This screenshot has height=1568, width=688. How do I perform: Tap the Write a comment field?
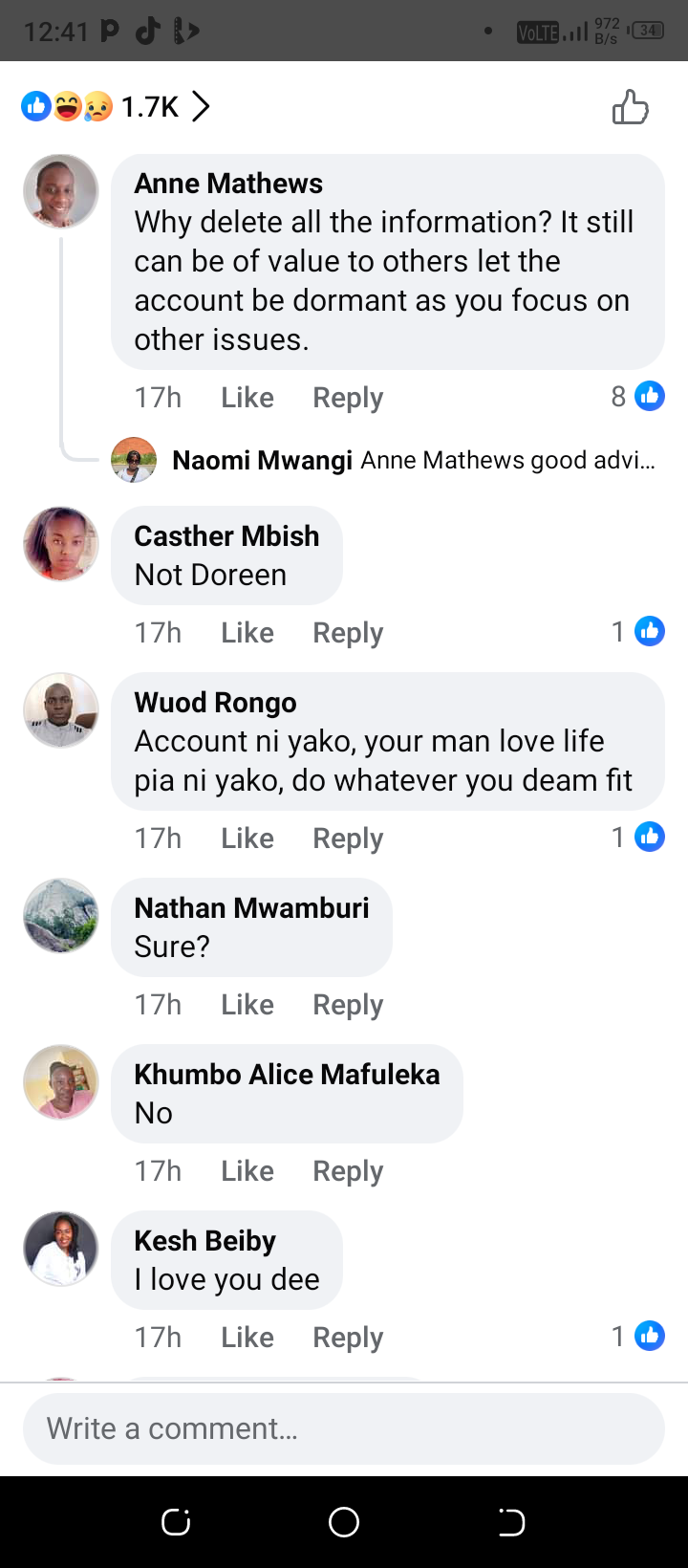coord(344,1428)
